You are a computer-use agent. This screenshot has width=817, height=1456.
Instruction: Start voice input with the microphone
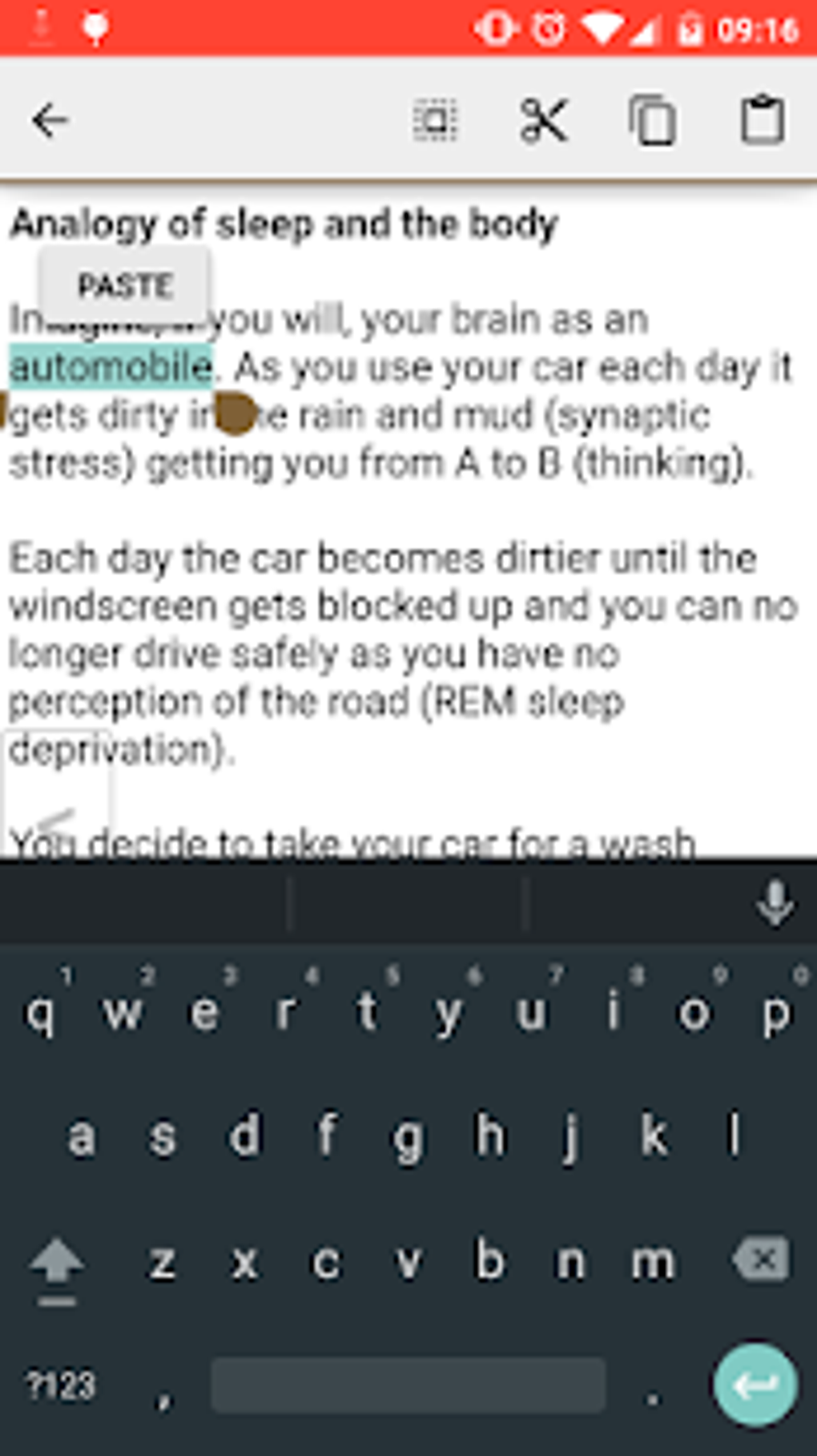(775, 903)
